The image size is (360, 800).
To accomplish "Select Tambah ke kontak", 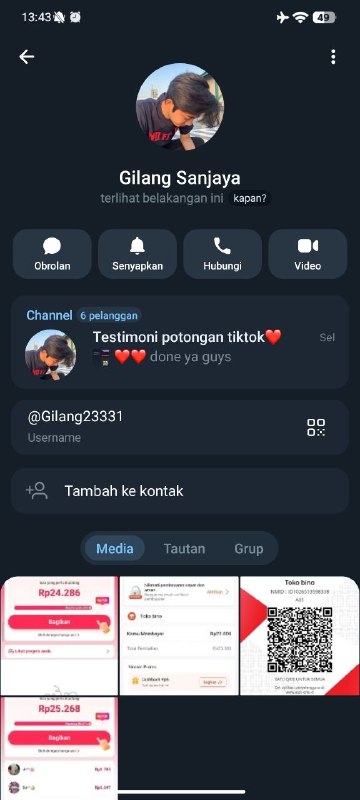I will click(x=180, y=491).
